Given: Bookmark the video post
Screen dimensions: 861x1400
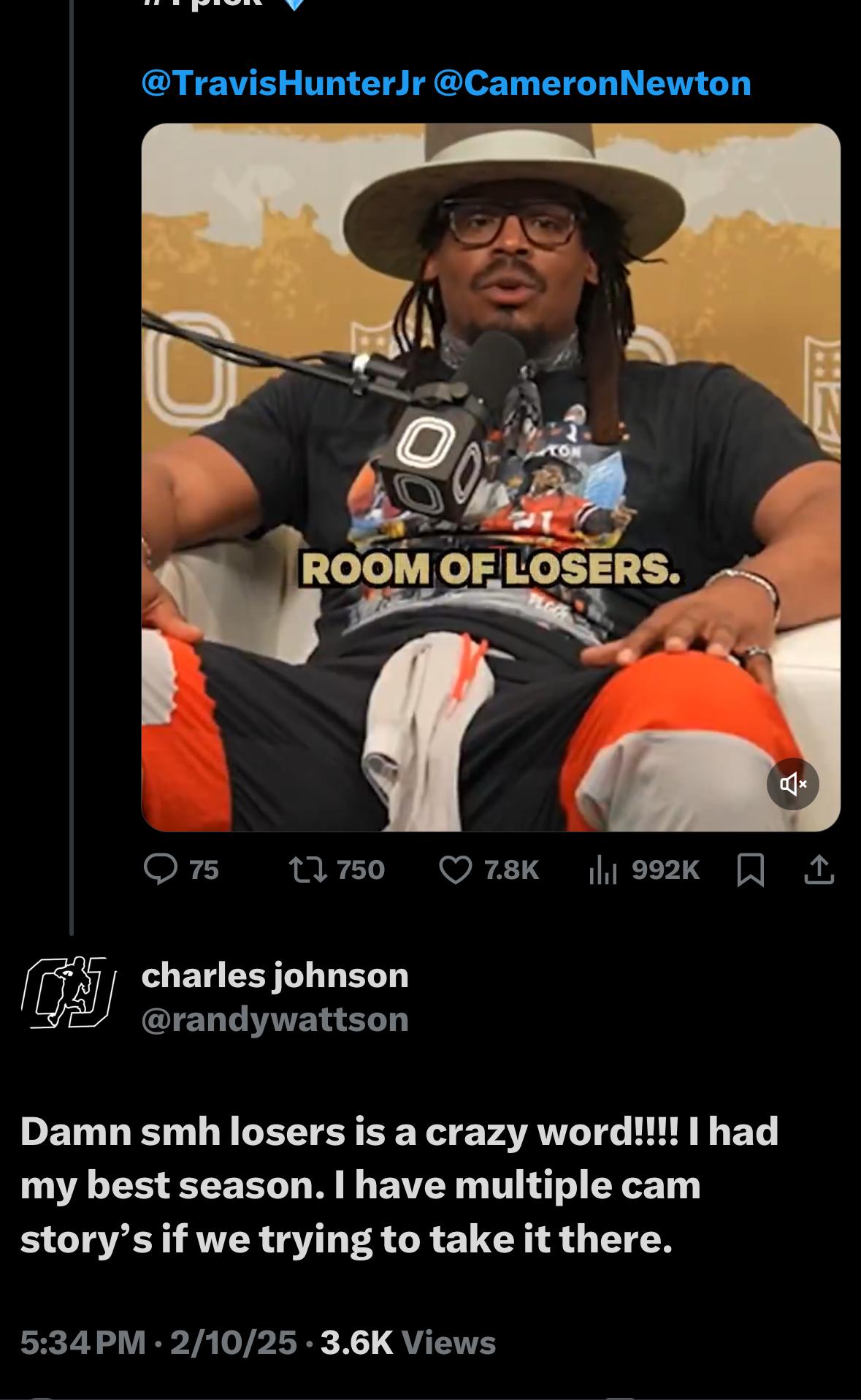Looking at the screenshot, I should point(751,870).
